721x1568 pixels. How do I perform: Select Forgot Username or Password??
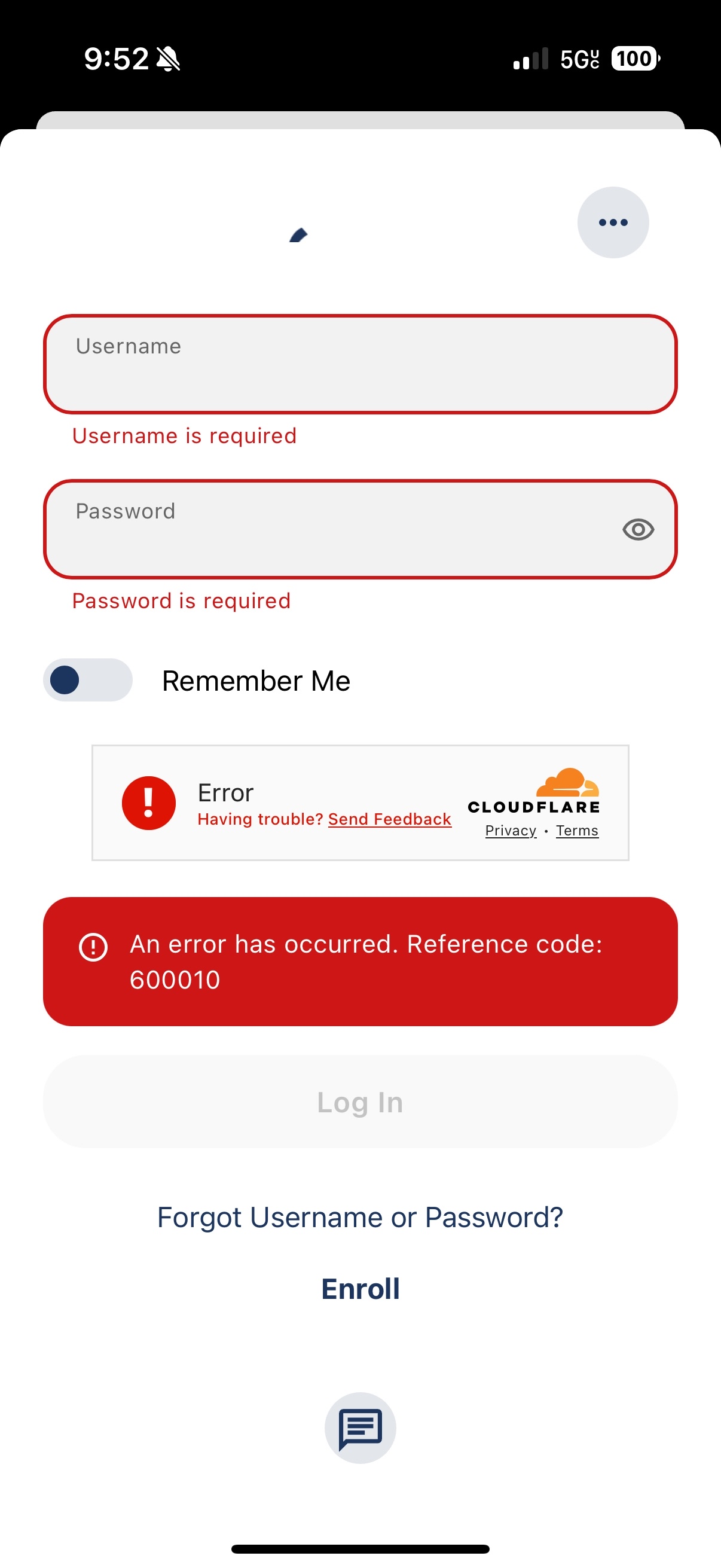pyautogui.click(x=360, y=1218)
